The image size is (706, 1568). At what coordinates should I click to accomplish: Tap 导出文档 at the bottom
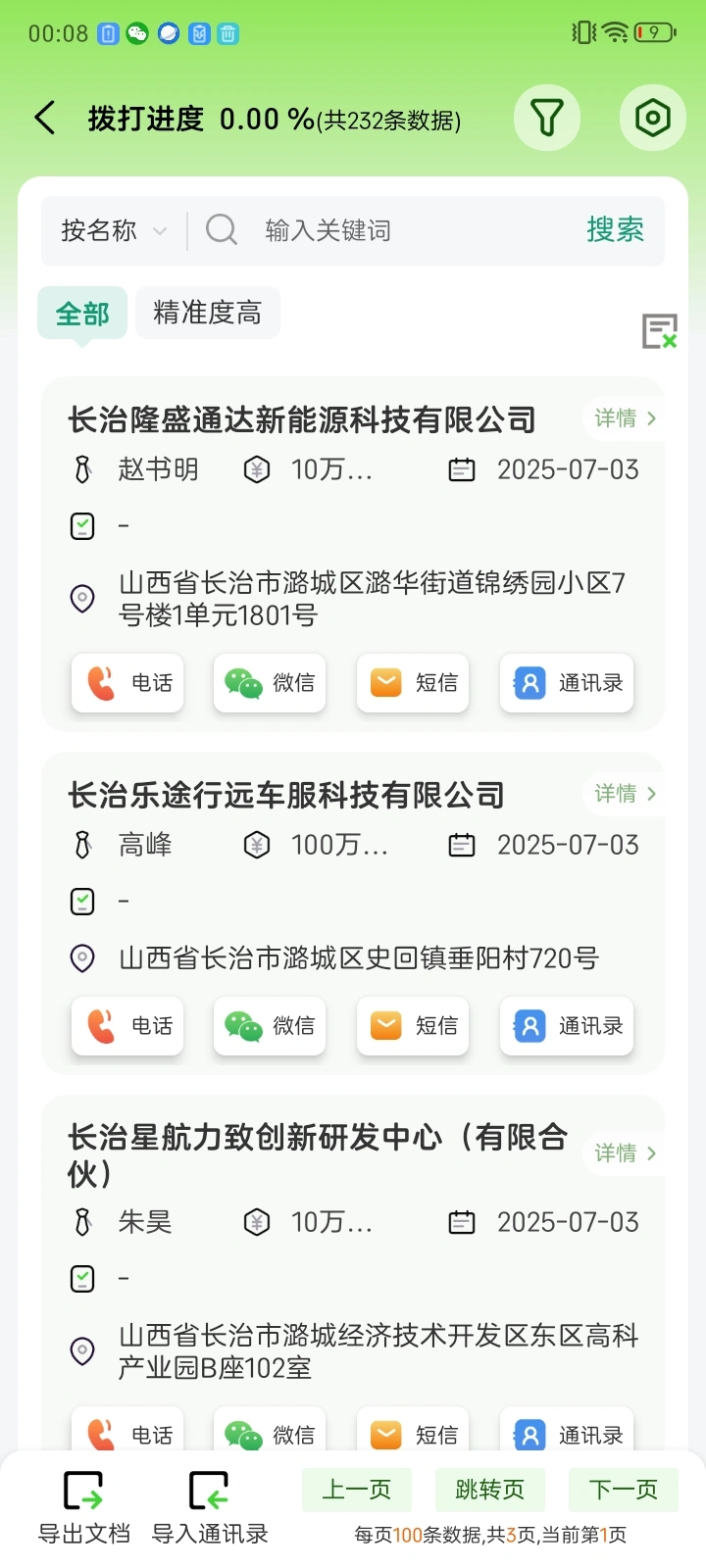click(83, 1507)
